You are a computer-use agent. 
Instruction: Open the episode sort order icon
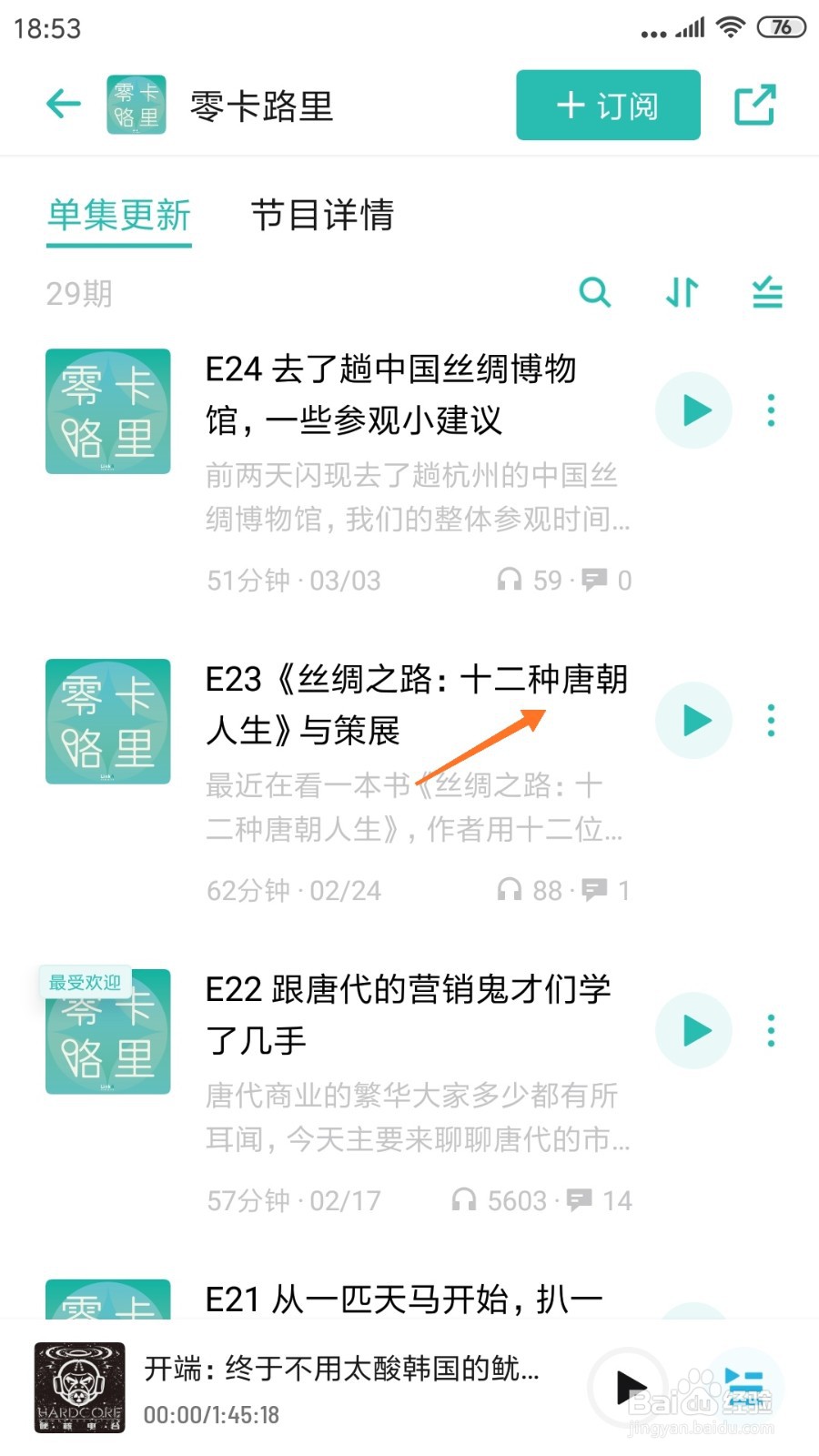681,293
